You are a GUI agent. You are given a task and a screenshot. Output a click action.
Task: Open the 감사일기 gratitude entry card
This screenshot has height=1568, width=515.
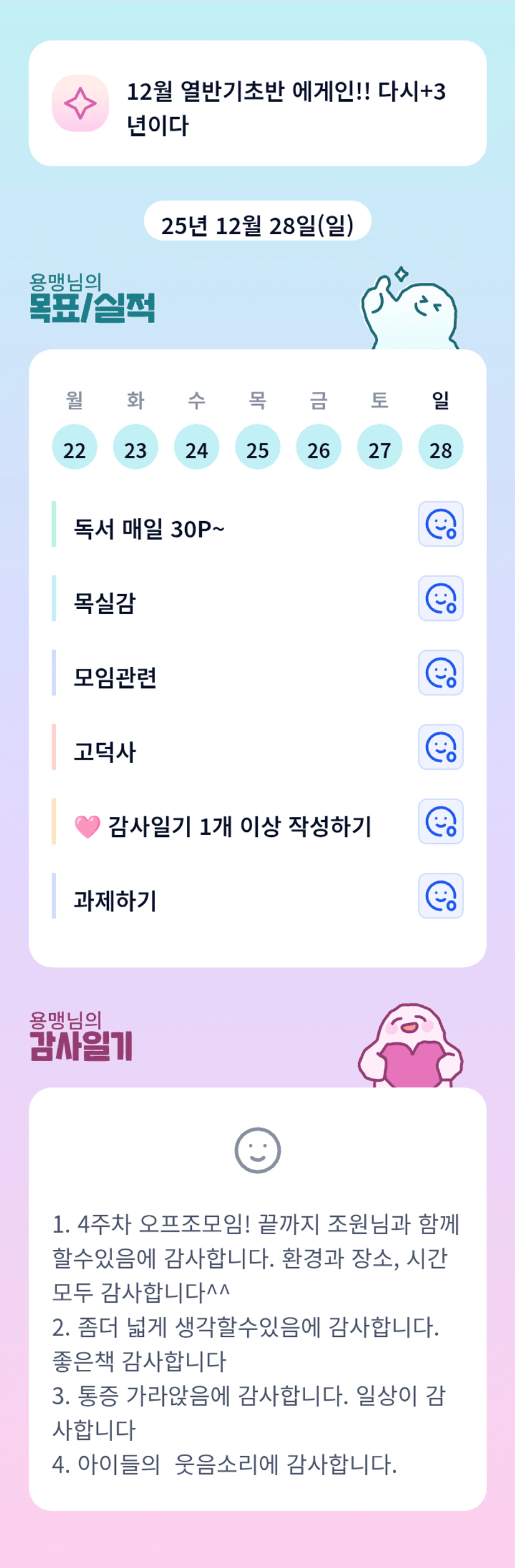pos(257,1300)
